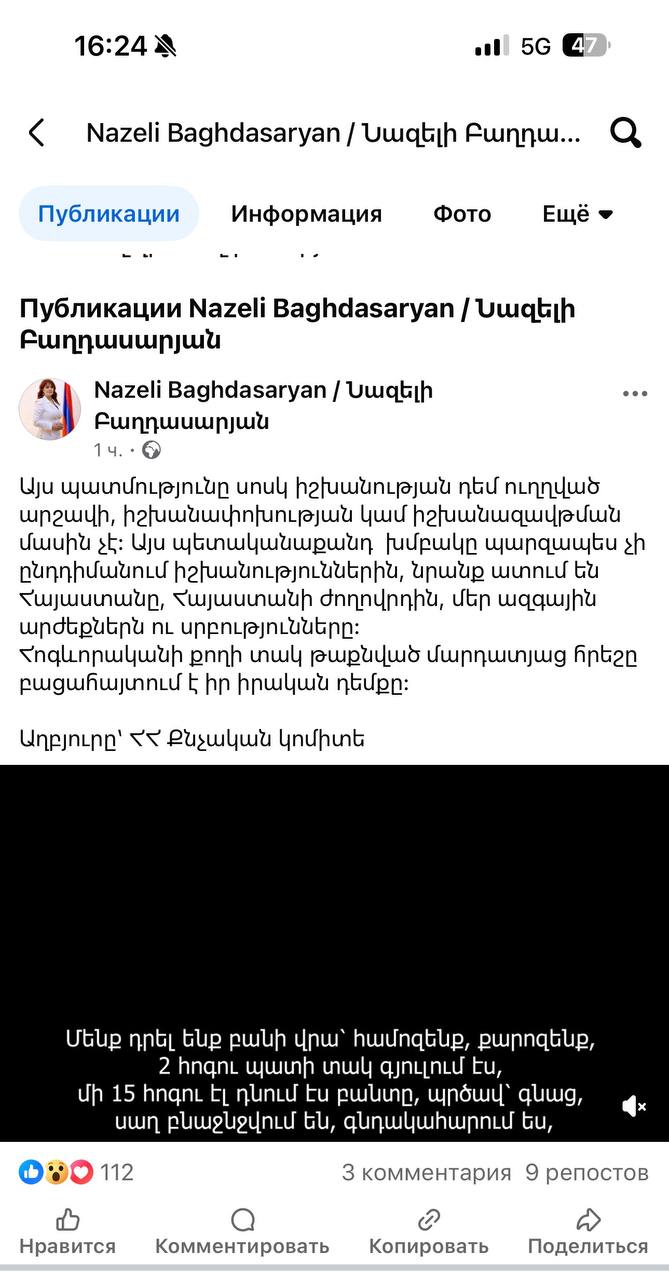The image size is (669, 1280).
Task: Tap Комментировать to write a comment
Action: tap(242, 1231)
